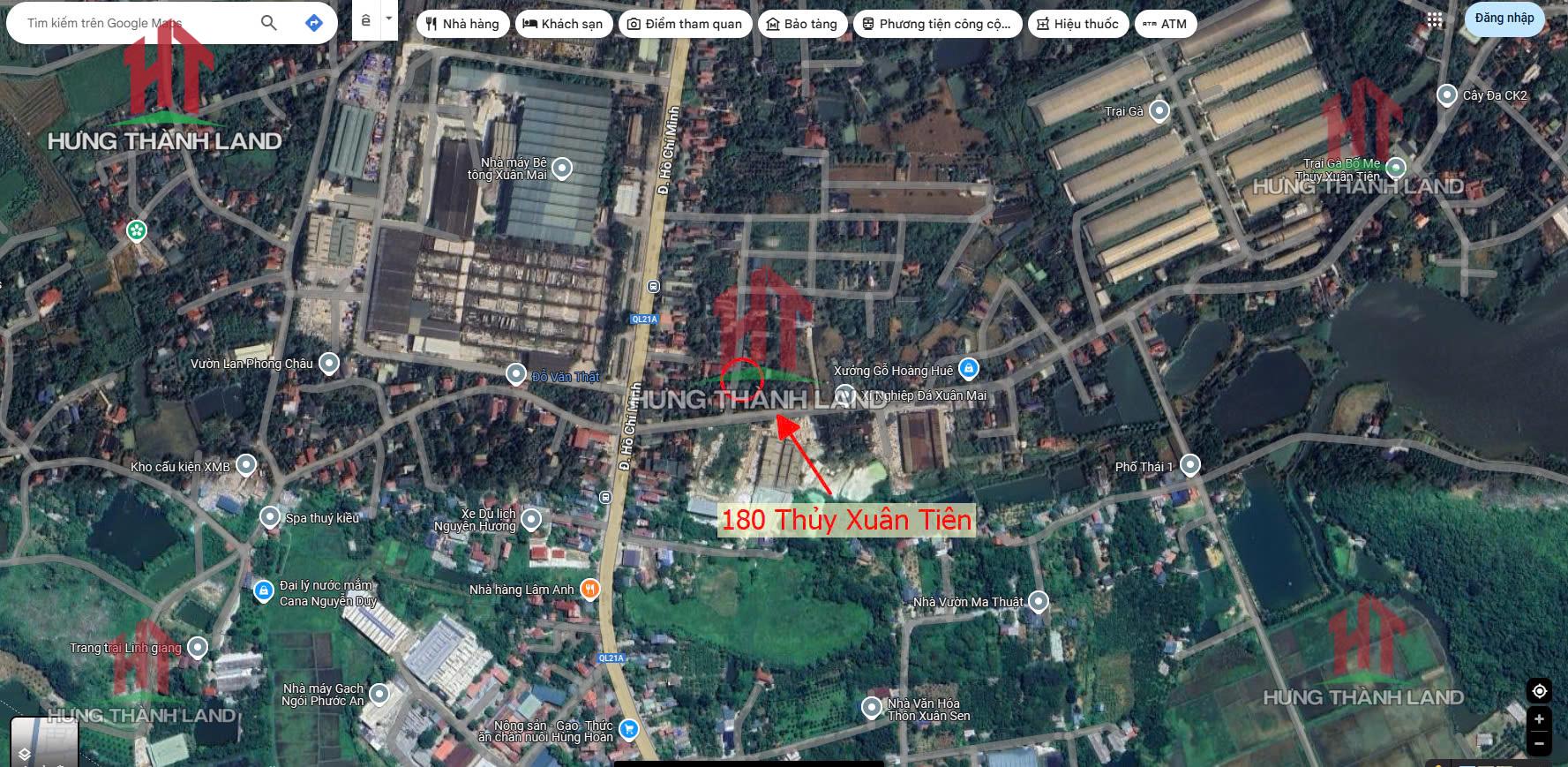This screenshot has height=767, width=1568.
Task: Open the map layers thumbnail
Action: [44, 741]
